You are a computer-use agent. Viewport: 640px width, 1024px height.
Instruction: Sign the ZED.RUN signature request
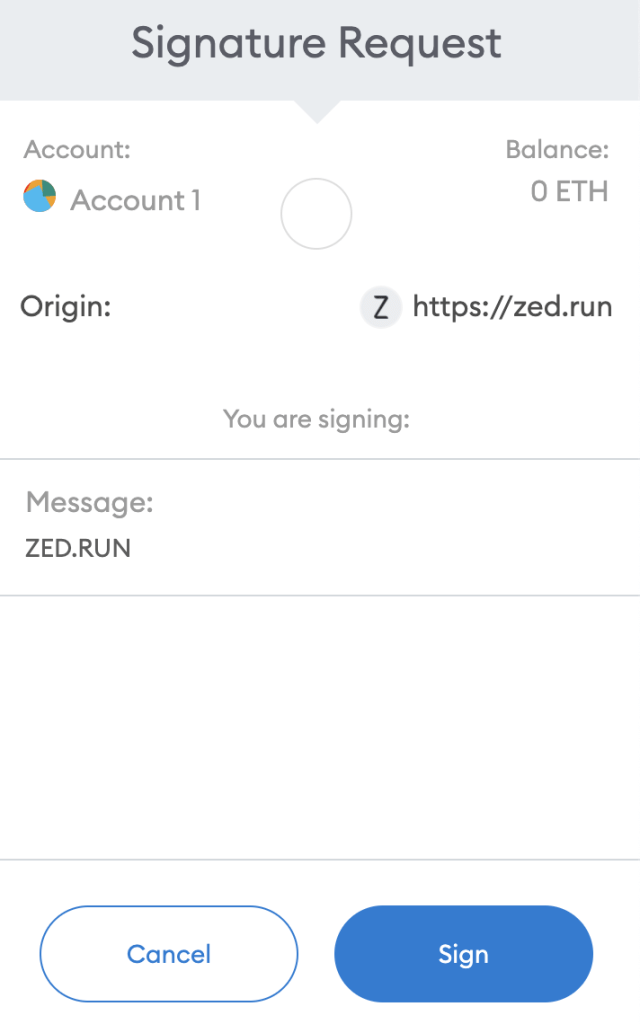[464, 953]
